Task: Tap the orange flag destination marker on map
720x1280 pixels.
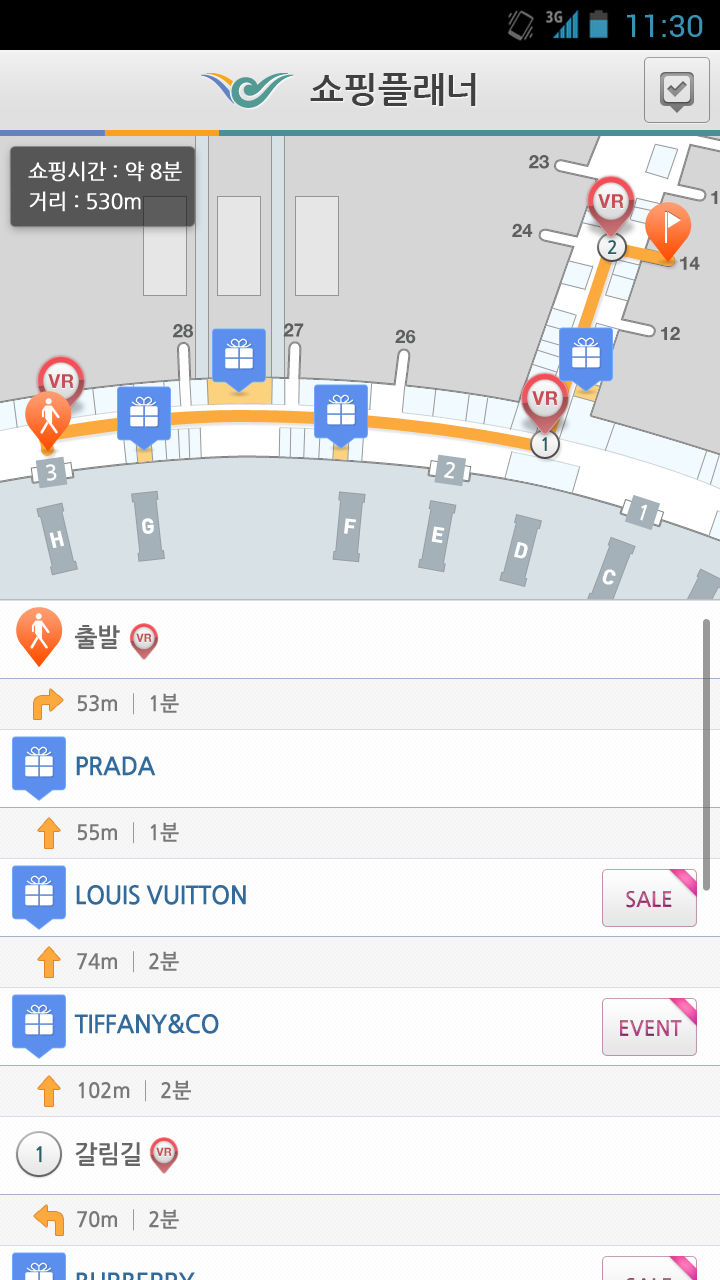Action: [x=668, y=233]
